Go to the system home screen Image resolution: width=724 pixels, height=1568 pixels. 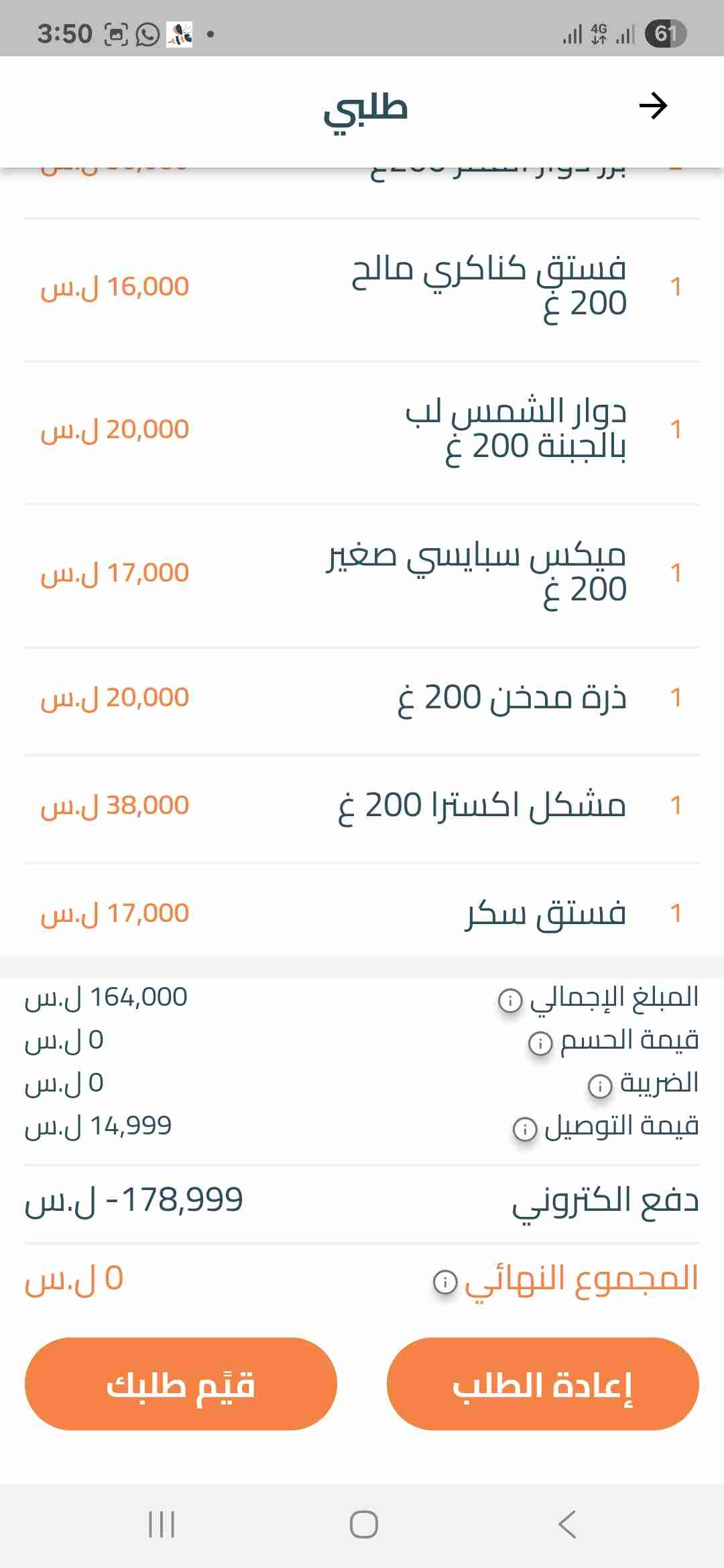(x=363, y=1524)
